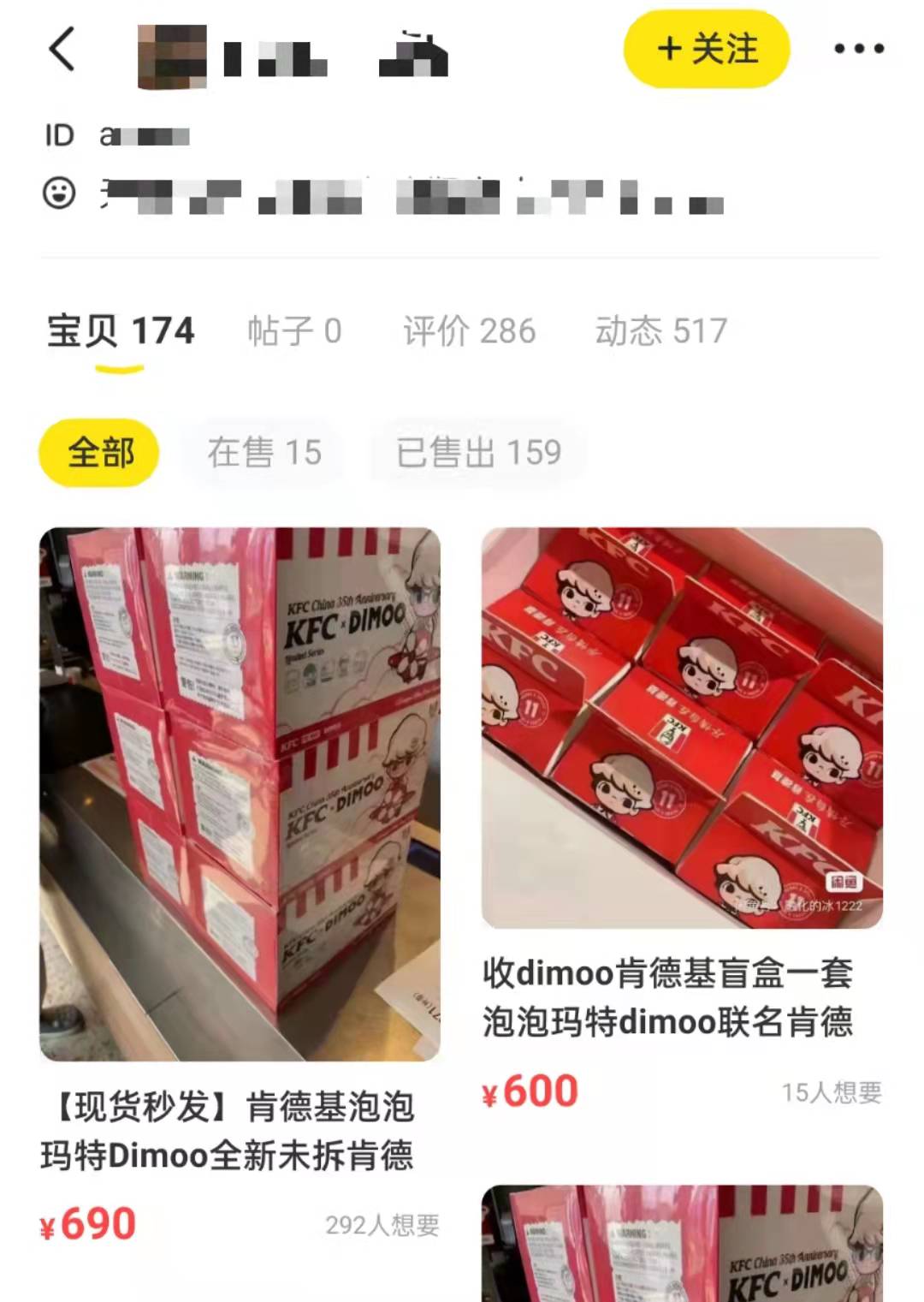Open the ¥690 KFC Dimoo listing
The image size is (924, 1302).
click(x=240, y=796)
